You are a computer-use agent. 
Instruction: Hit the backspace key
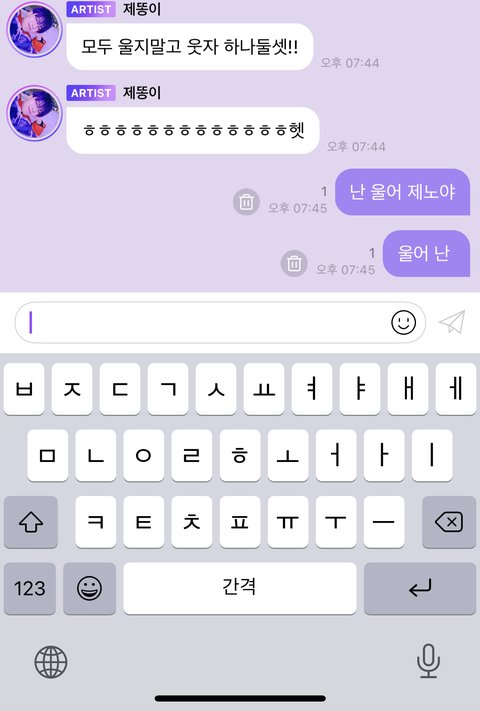(x=449, y=522)
